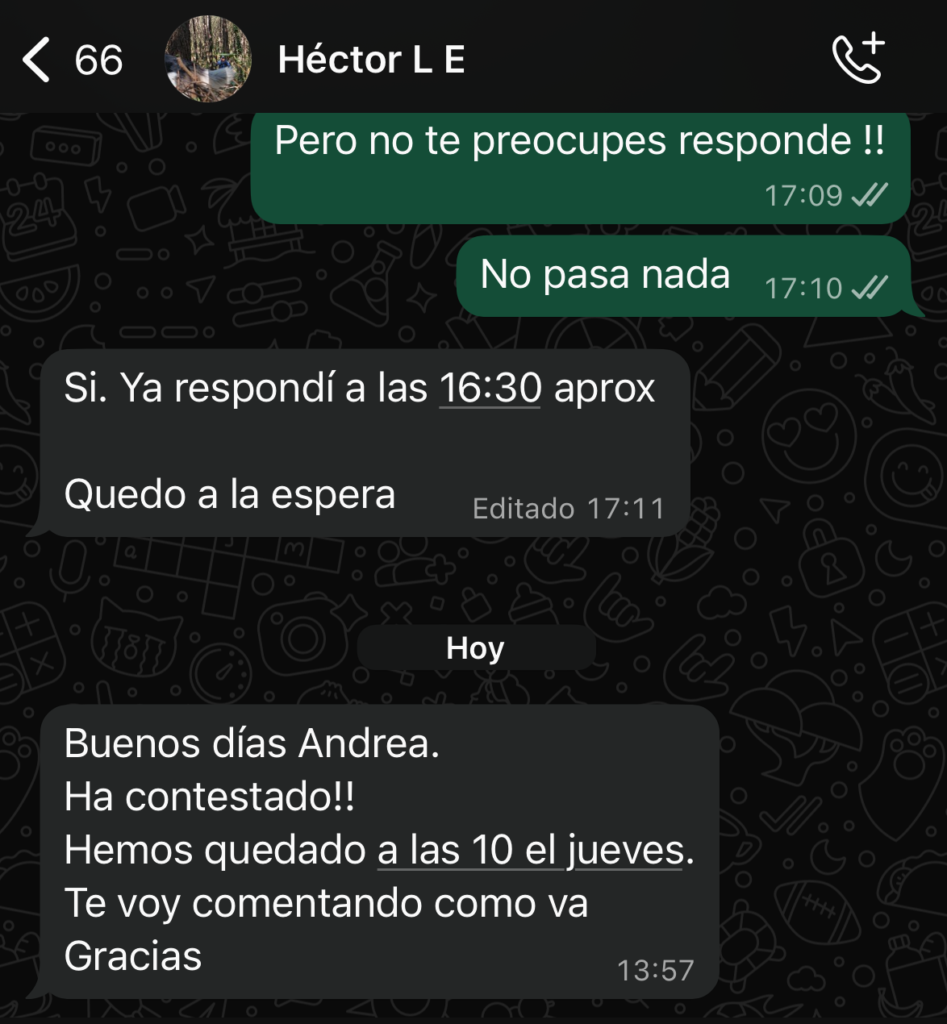The image size is (947, 1024).
Task: Tap the 'a las 10 el jueves' link
Action: pyautogui.click(x=529, y=851)
